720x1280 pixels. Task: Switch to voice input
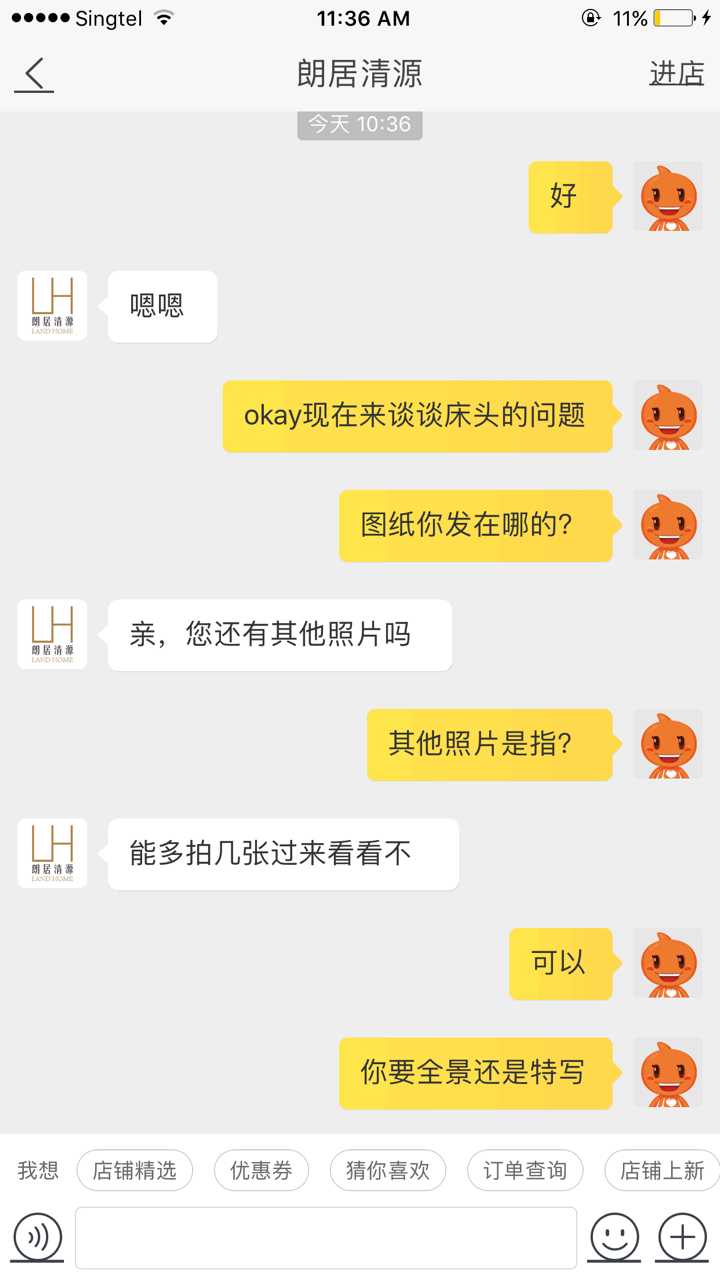[38, 1238]
